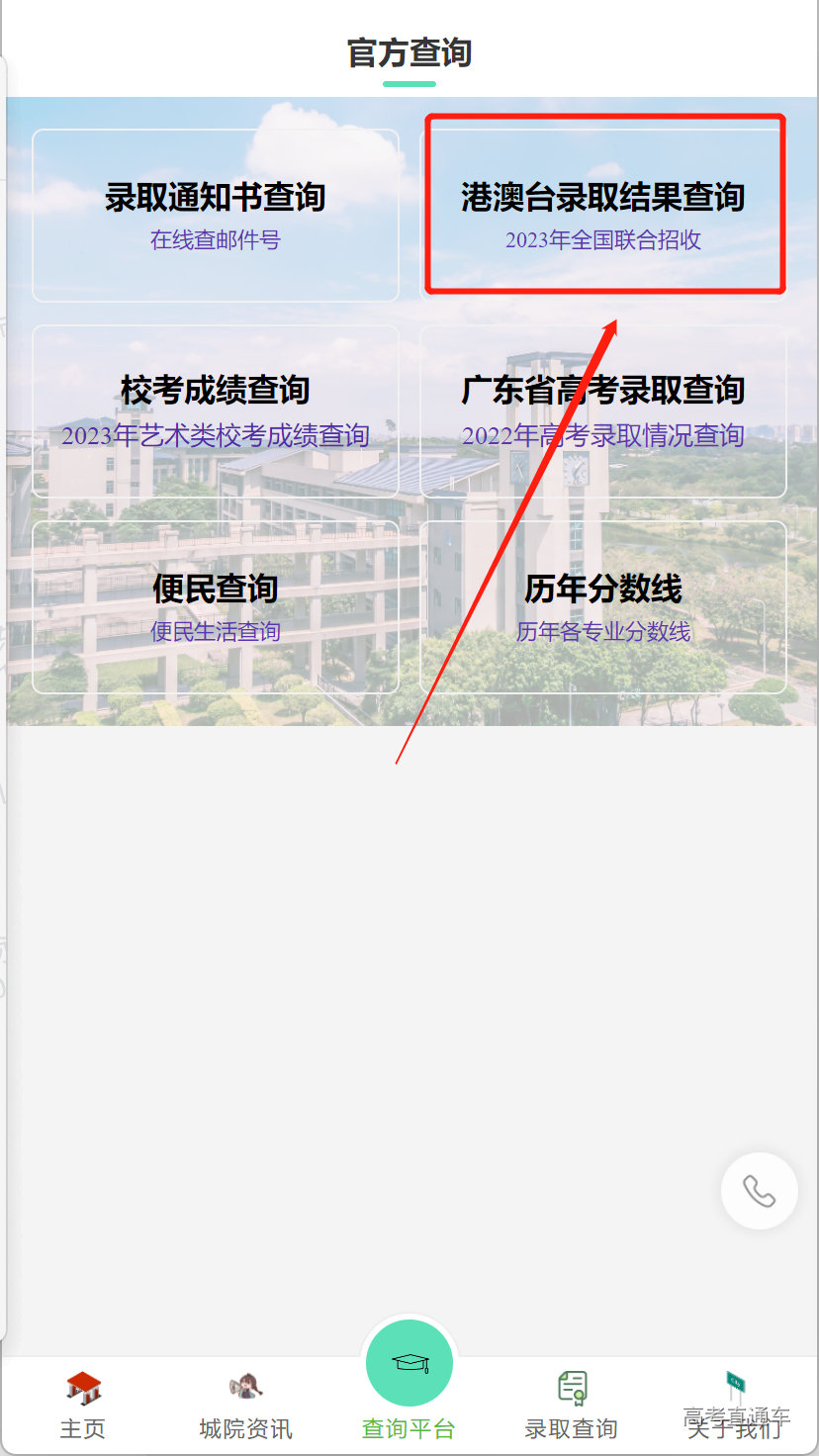Tap the floating telephone contact icon
Image resolution: width=819 pixels, height=1456 pixels.
coord(759,1191)
